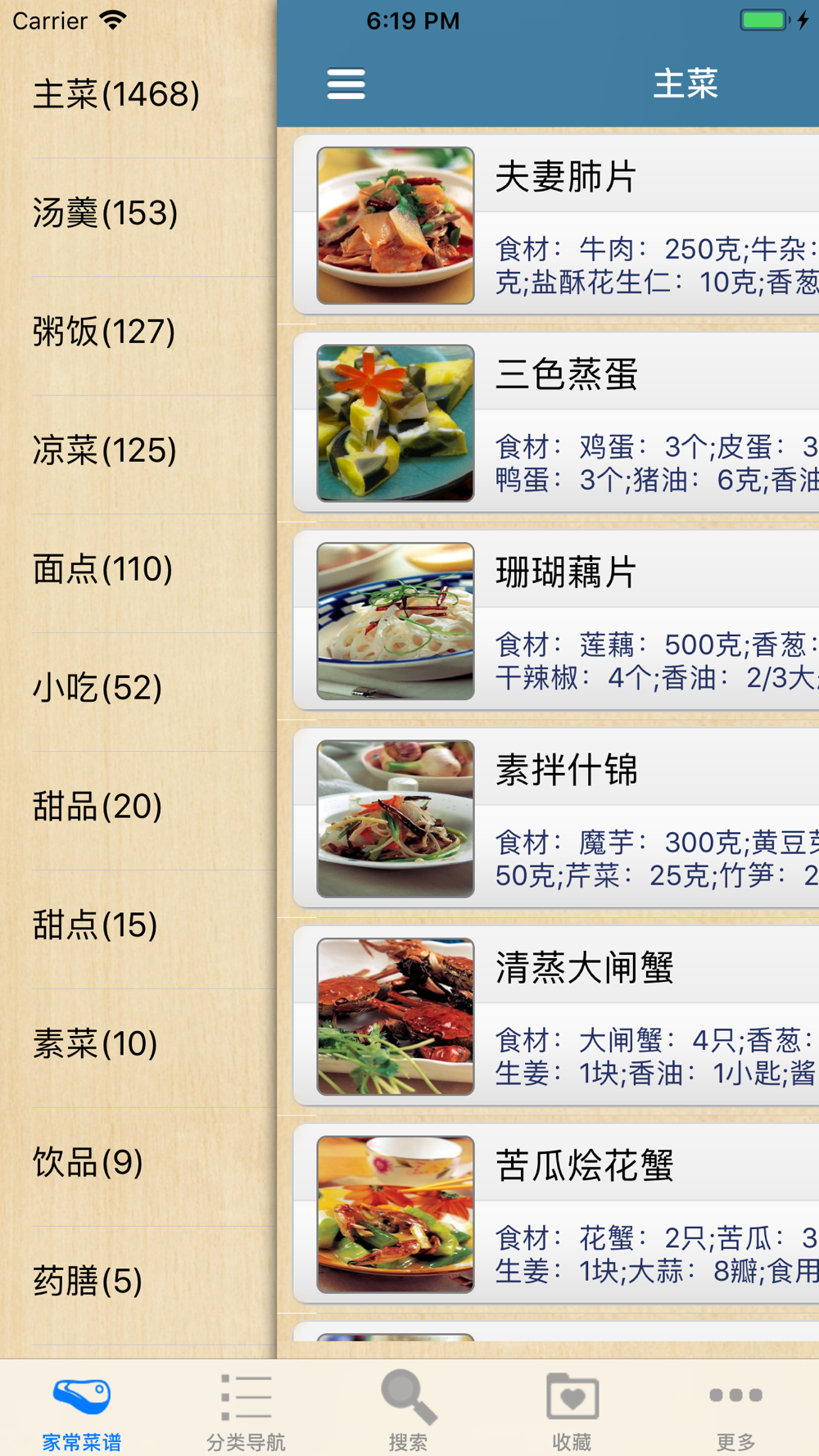Image resolution: width=819 pixels, height=1456 pixels.
Task: Open the 珊瑚藕片 recipe card
Action: [565, 621]
